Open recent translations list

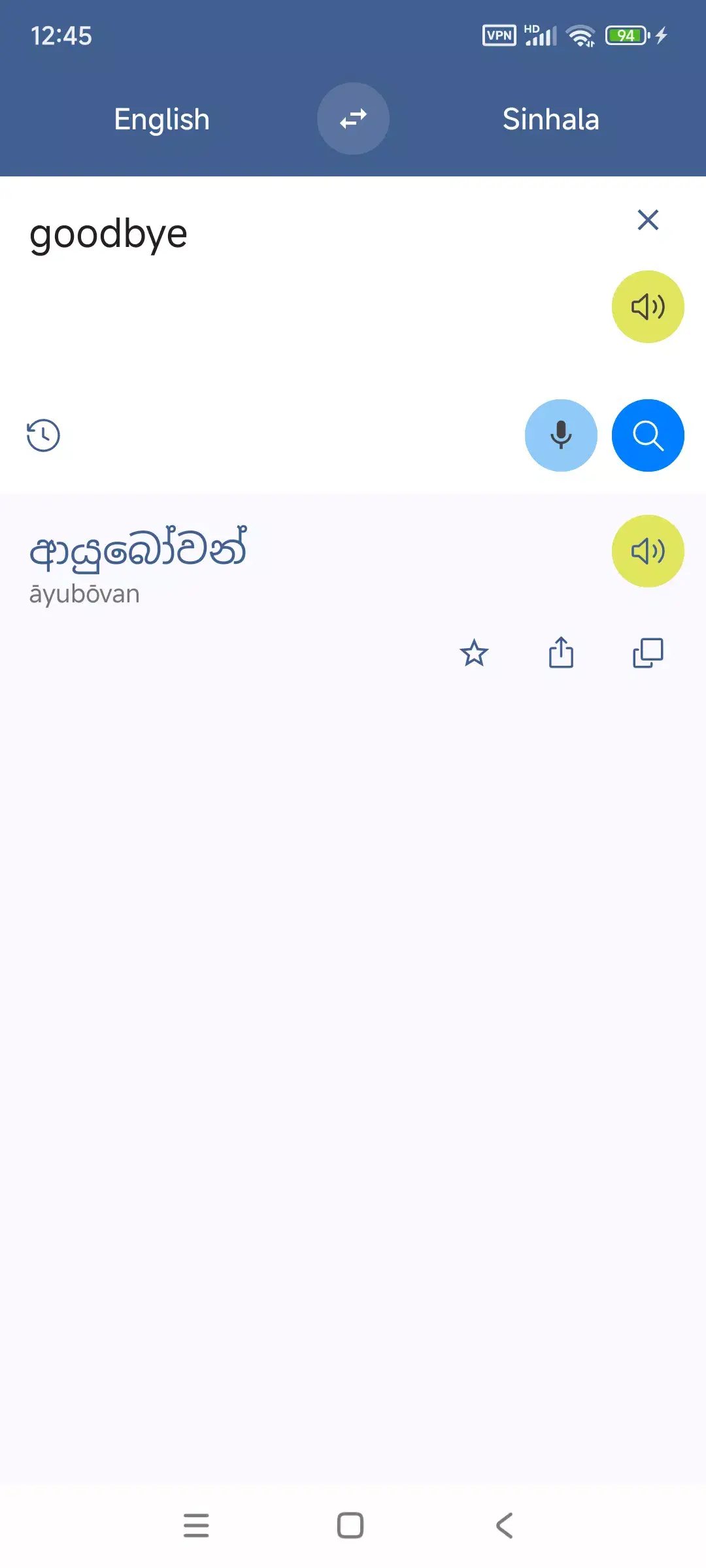click(x=43, y=434)
